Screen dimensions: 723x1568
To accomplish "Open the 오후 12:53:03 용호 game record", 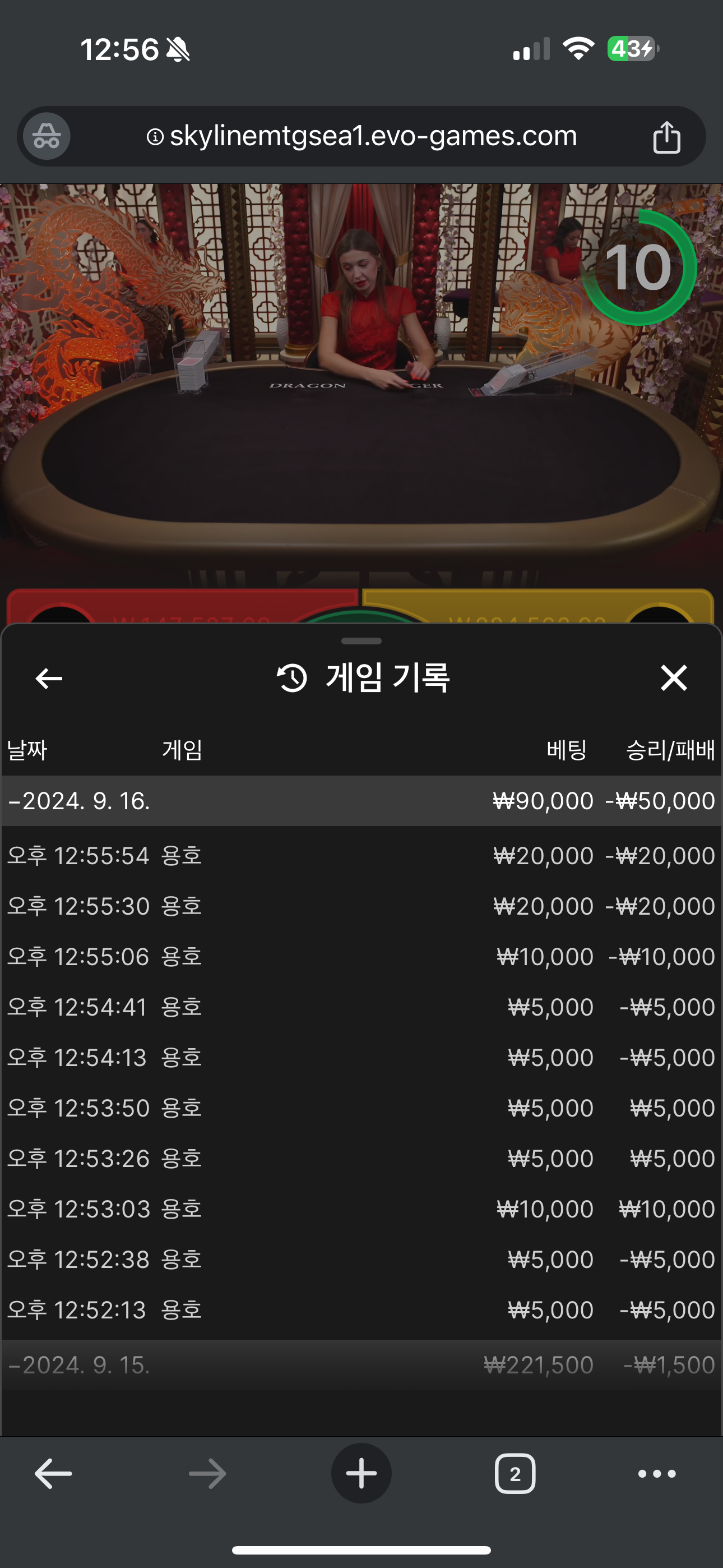I will pos(361,1210).
